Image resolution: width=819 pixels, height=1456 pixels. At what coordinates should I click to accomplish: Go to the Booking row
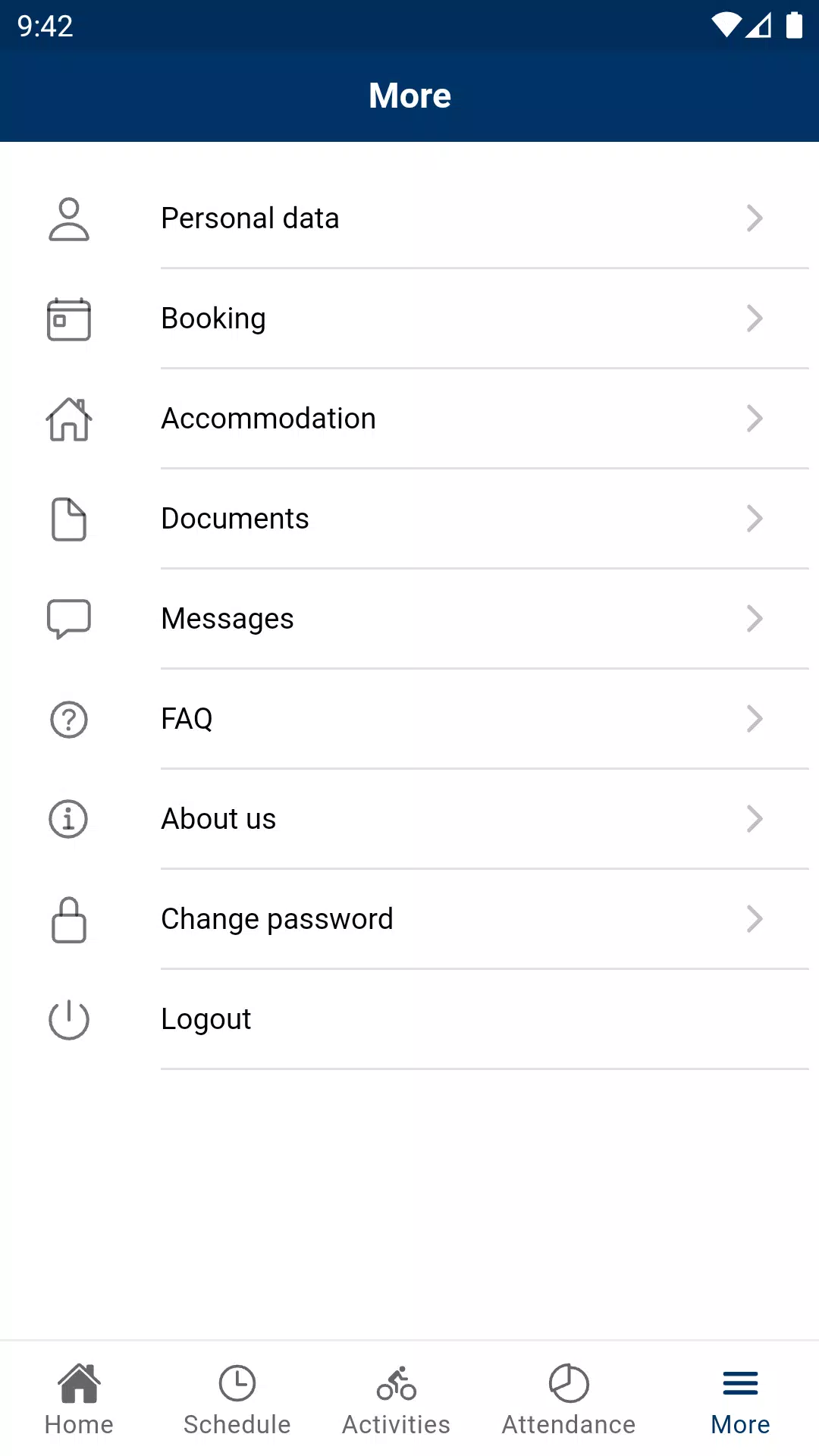coord(409,318)
